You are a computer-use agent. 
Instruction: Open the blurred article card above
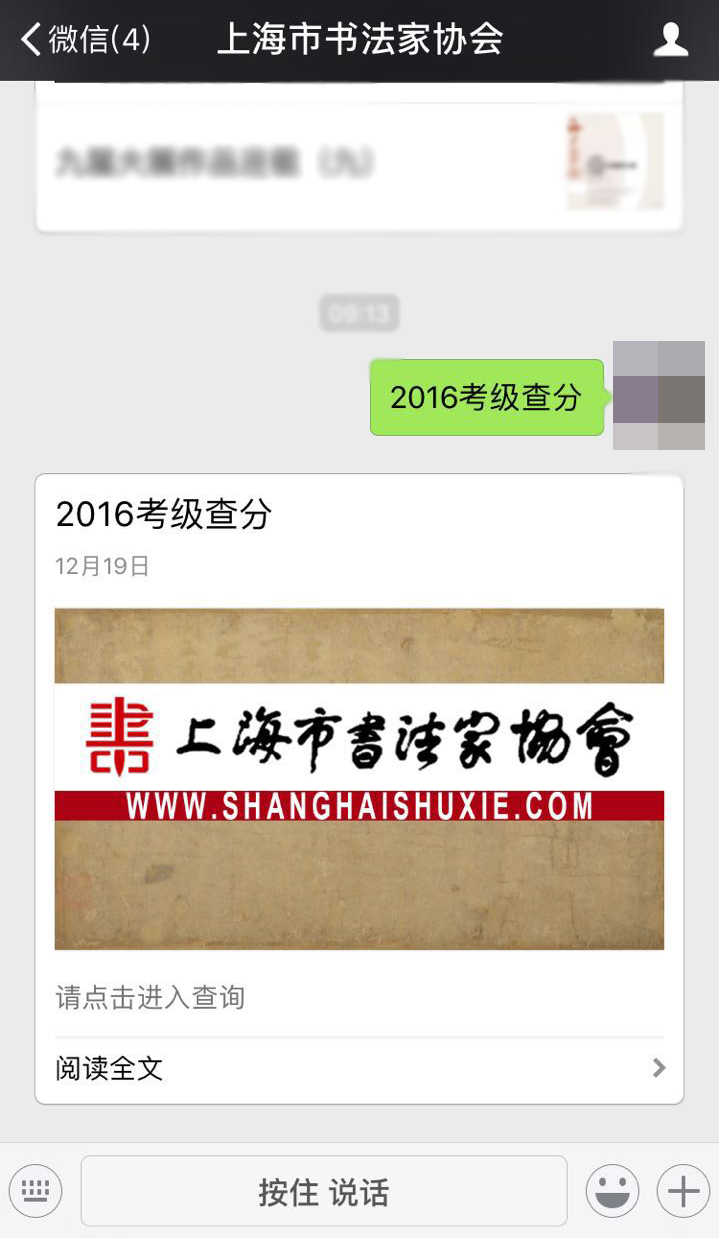pyautogui.click(x=359, y=162)
